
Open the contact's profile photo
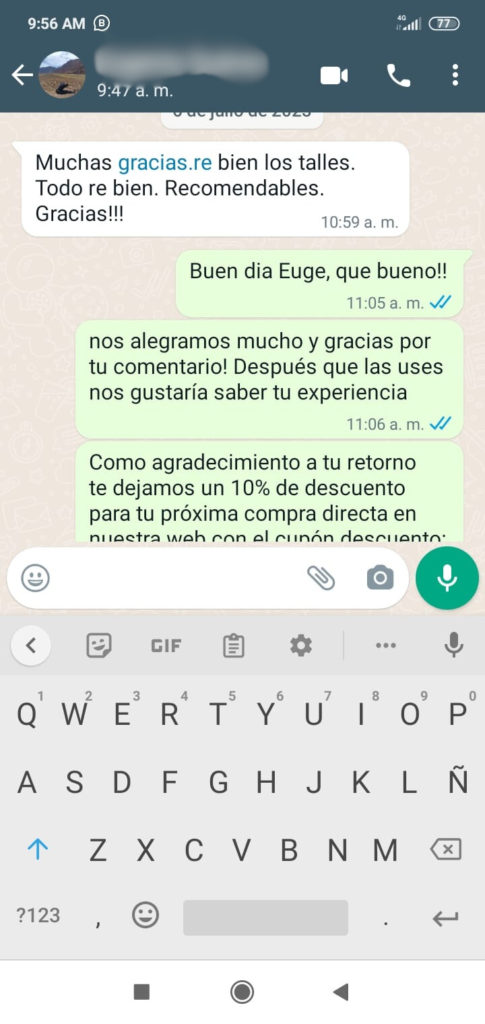click(62, 74)
